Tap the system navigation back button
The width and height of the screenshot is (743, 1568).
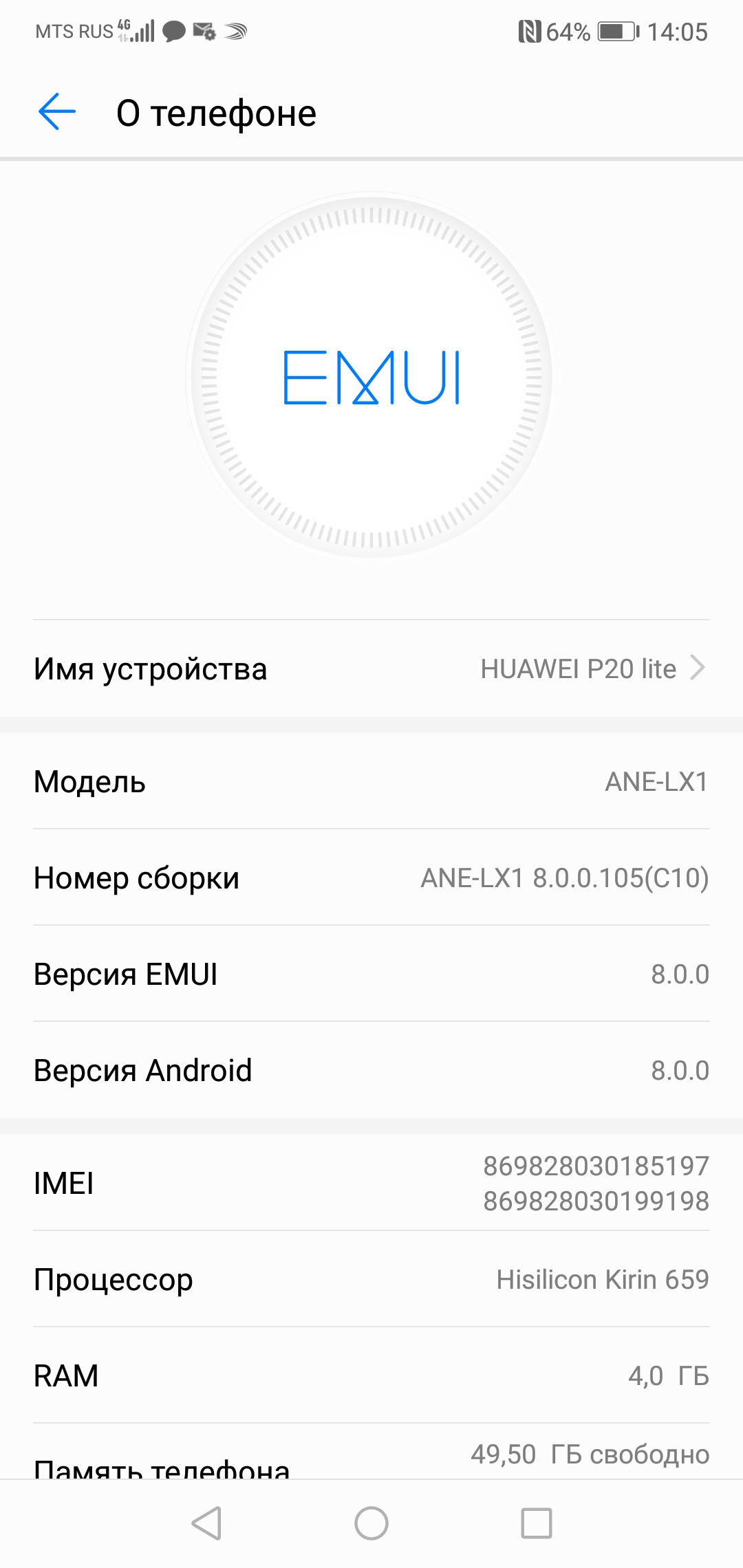coord(206,1523)
